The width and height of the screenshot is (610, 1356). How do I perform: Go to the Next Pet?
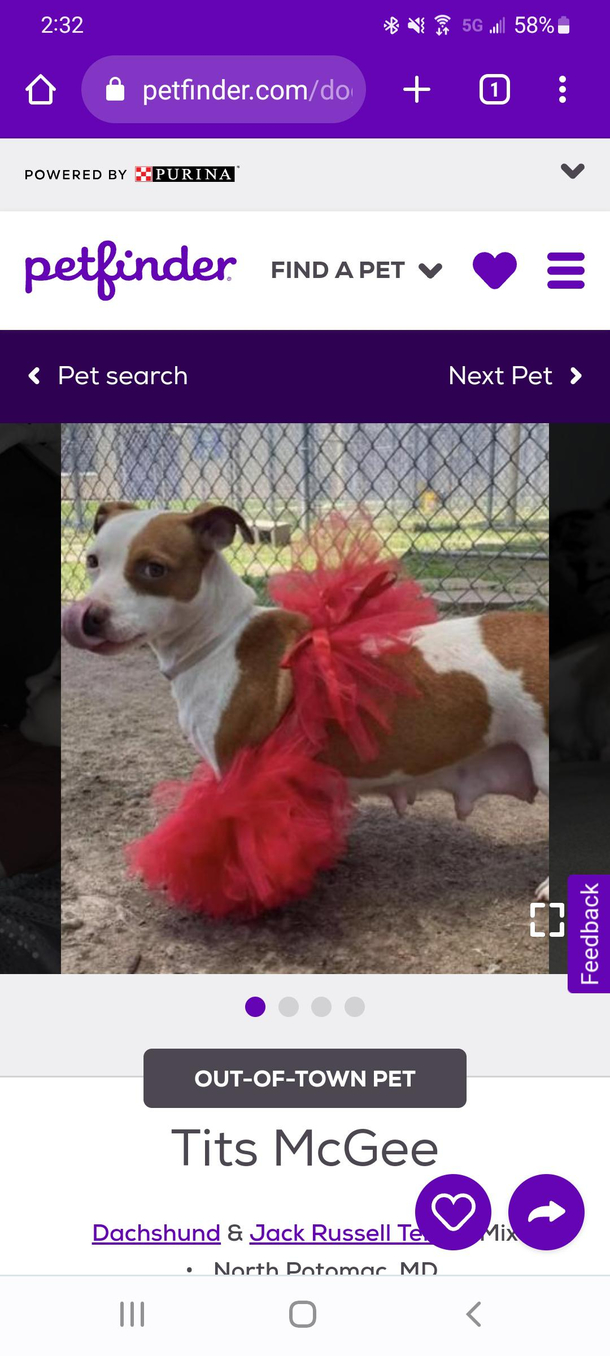[514, 376]
